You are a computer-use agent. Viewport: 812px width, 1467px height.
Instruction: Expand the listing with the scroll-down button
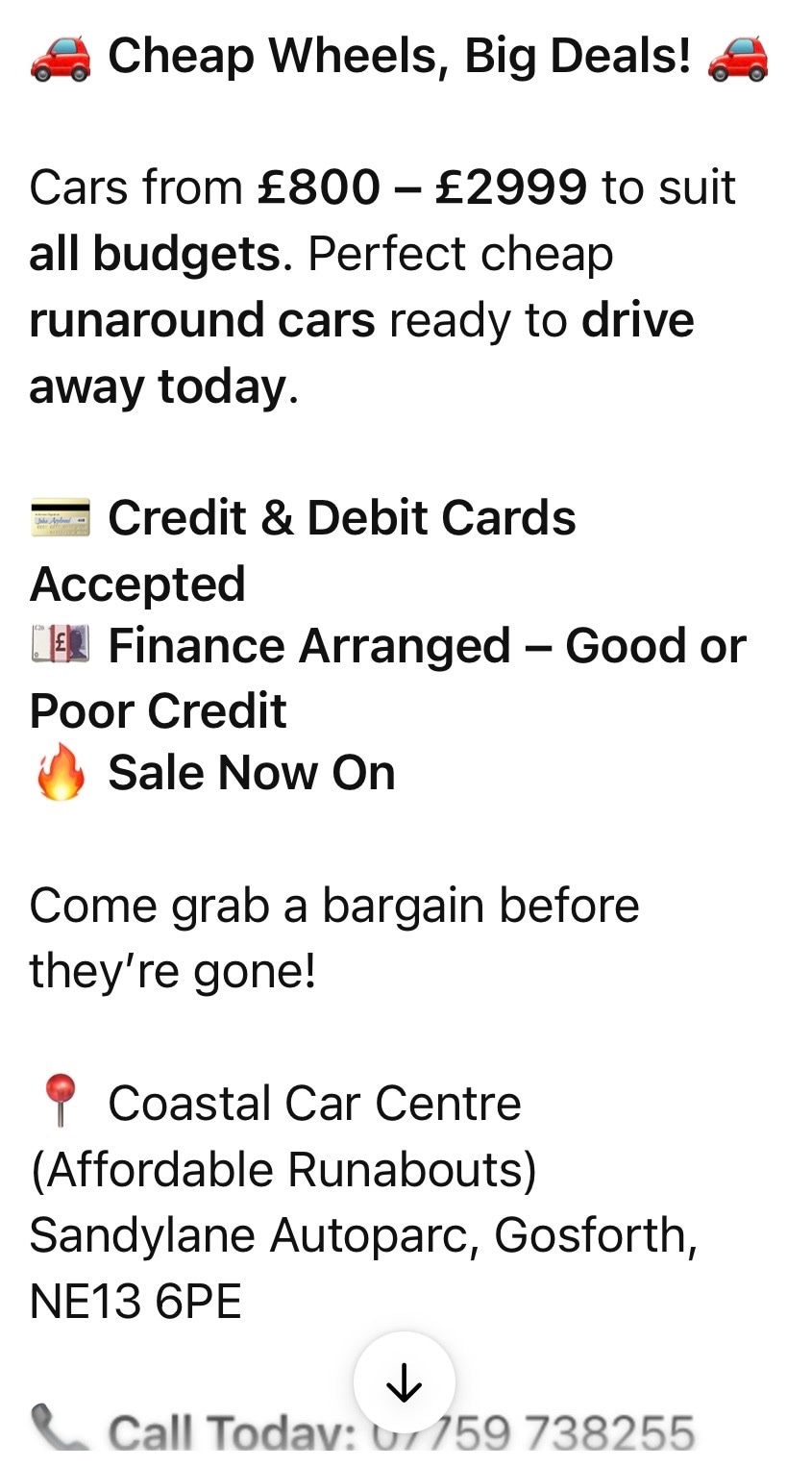[x=405, y=1382]
